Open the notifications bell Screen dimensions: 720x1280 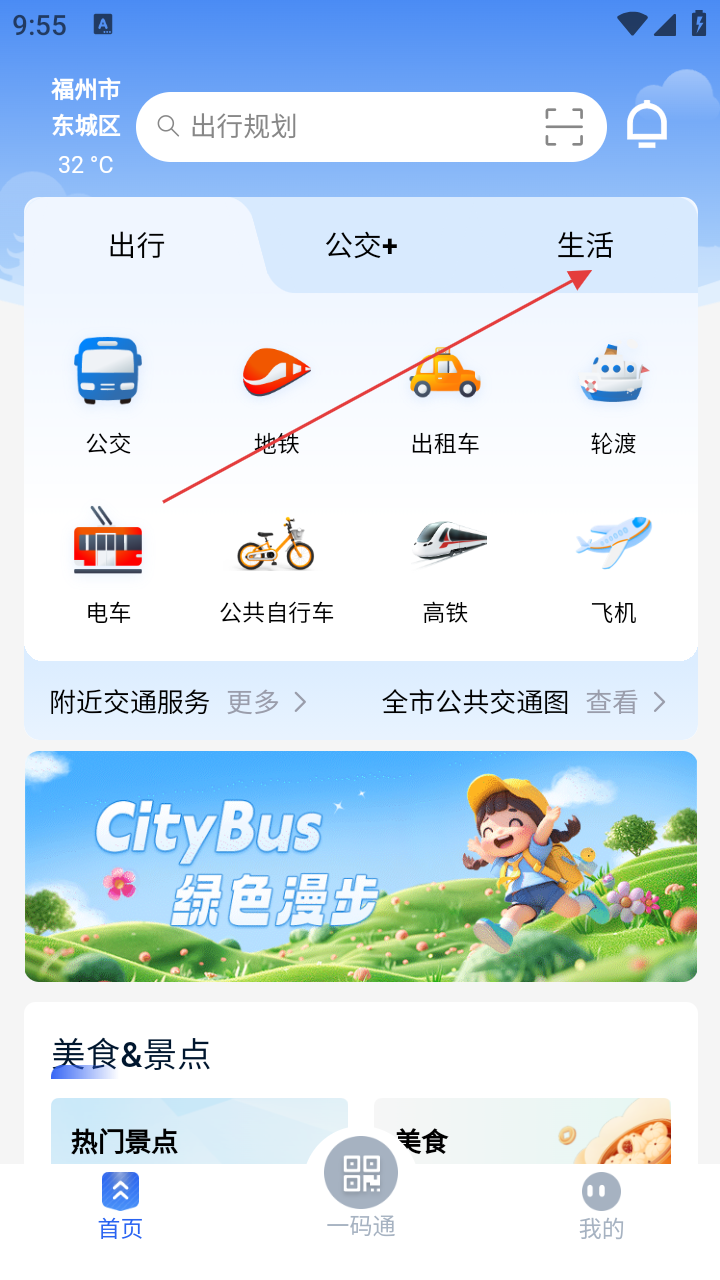646,126
